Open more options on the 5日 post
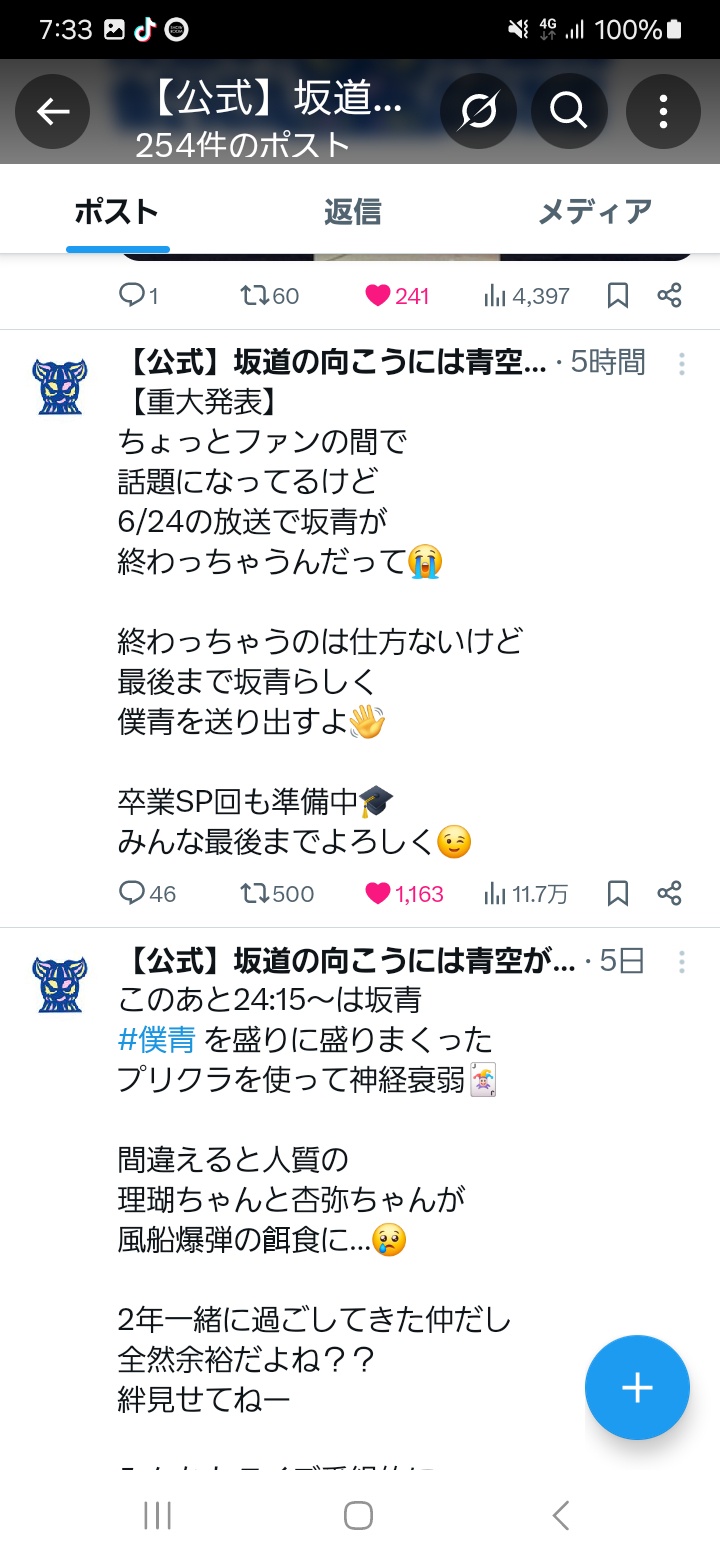720x1560 pixels. [682, 962]
